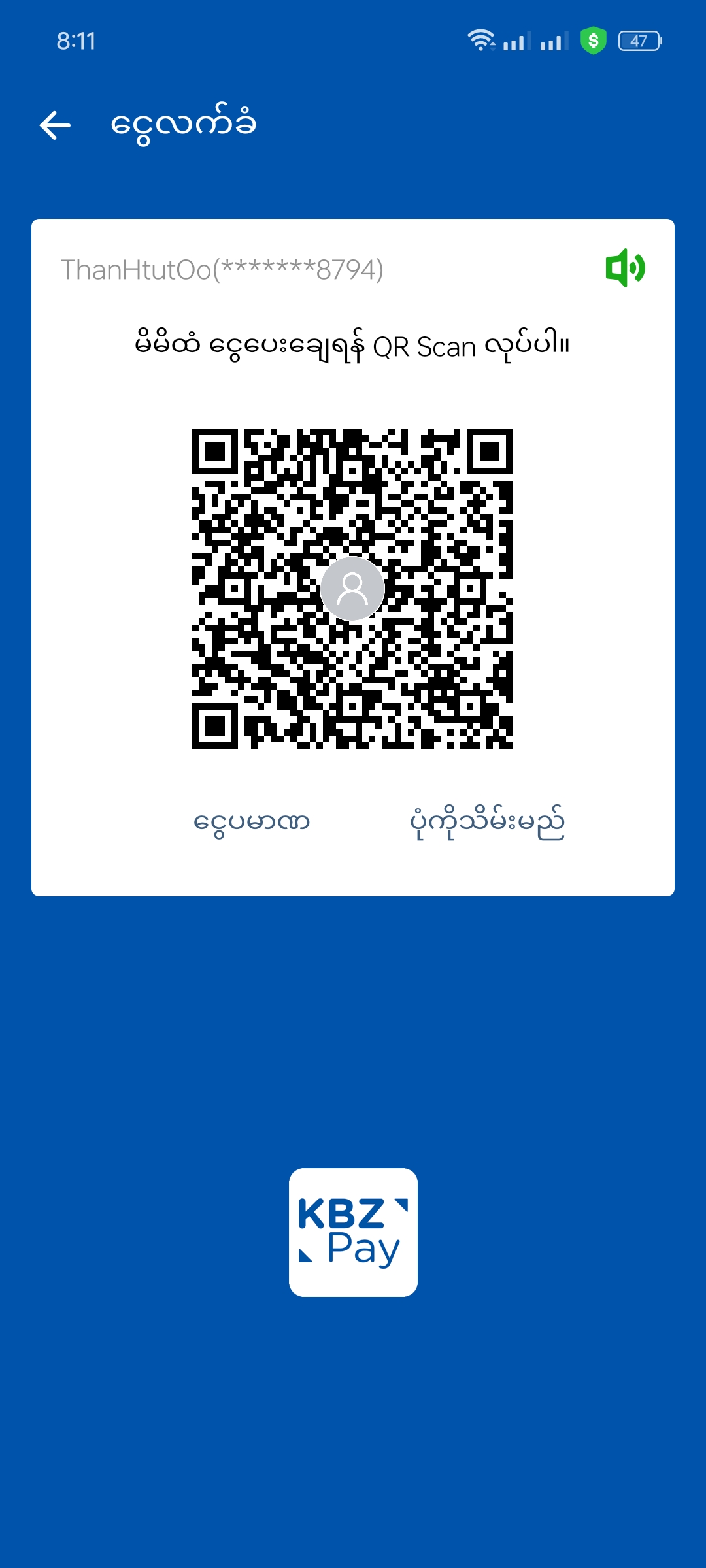The image size is (706, 1568).
Task: Go back using the arrow icon
Action: pyautogui.click(x=55, y=125)
